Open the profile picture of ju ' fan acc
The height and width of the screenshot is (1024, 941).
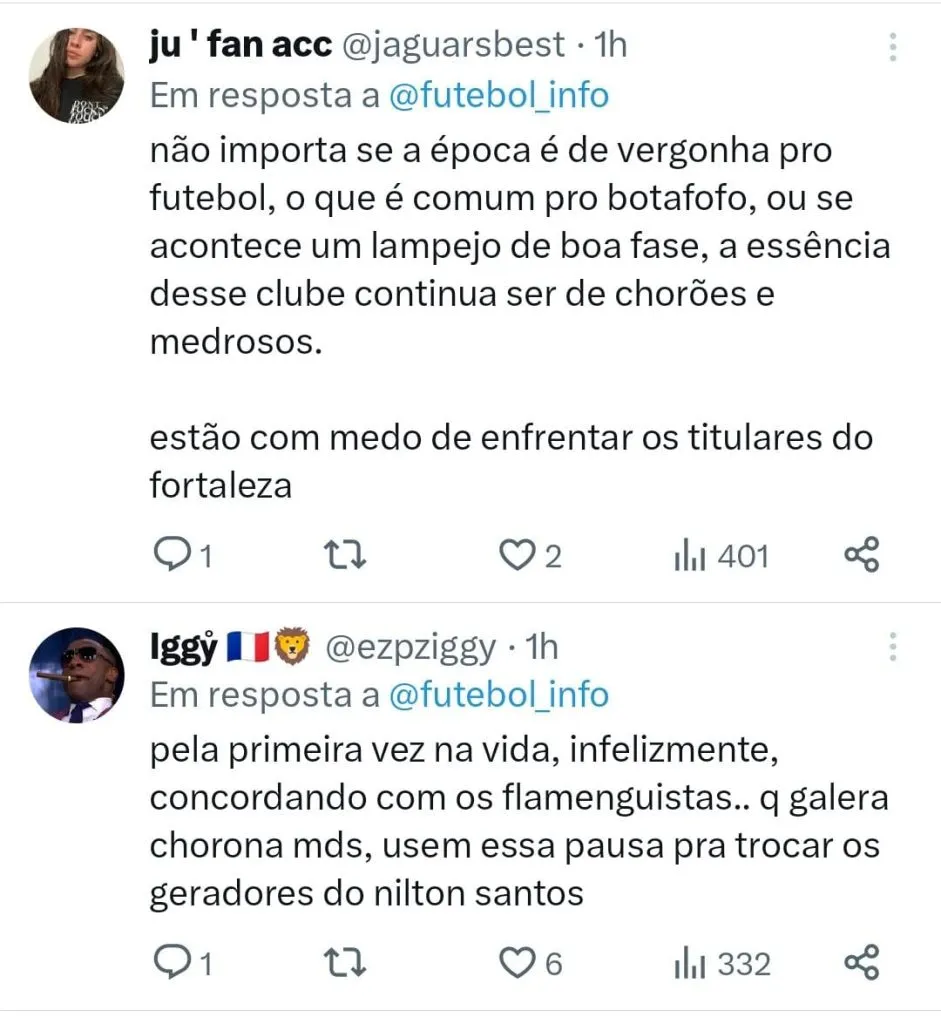pos(76,75)
